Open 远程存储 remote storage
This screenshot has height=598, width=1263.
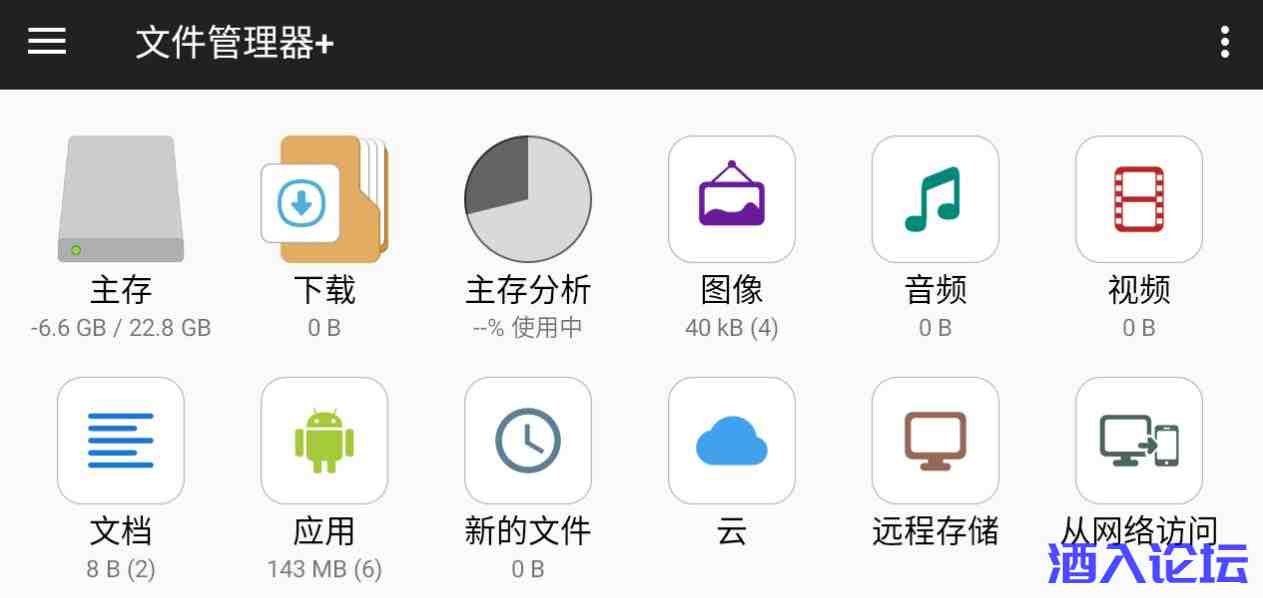click(935, 441)
